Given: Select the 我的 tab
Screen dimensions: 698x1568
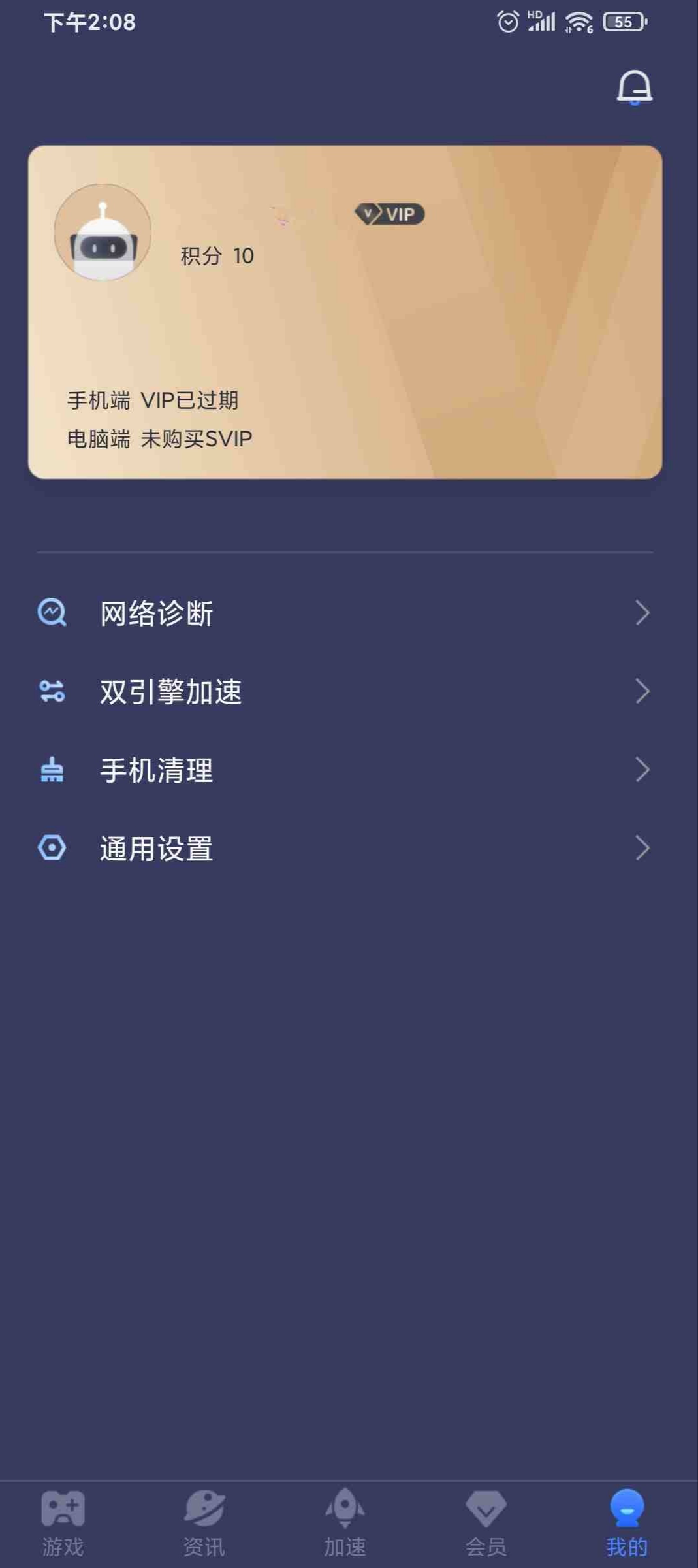Looking at the screenshot, I should pyautogui.click(x=627, y=1524).
